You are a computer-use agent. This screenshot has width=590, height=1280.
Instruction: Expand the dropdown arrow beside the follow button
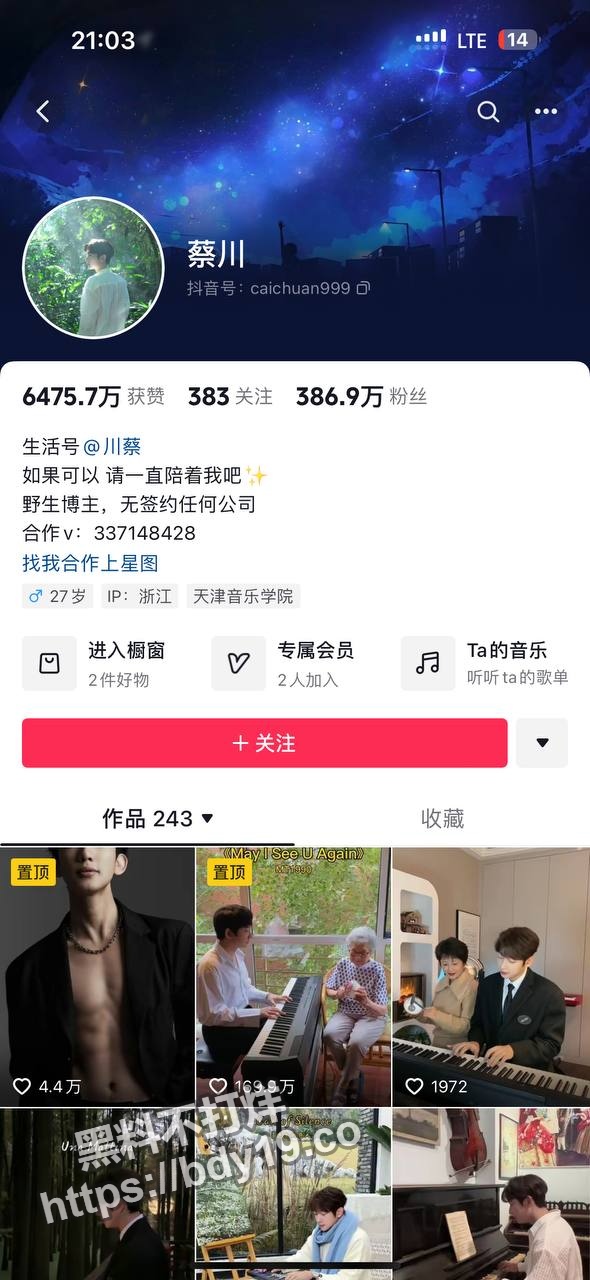coord(542,743)
